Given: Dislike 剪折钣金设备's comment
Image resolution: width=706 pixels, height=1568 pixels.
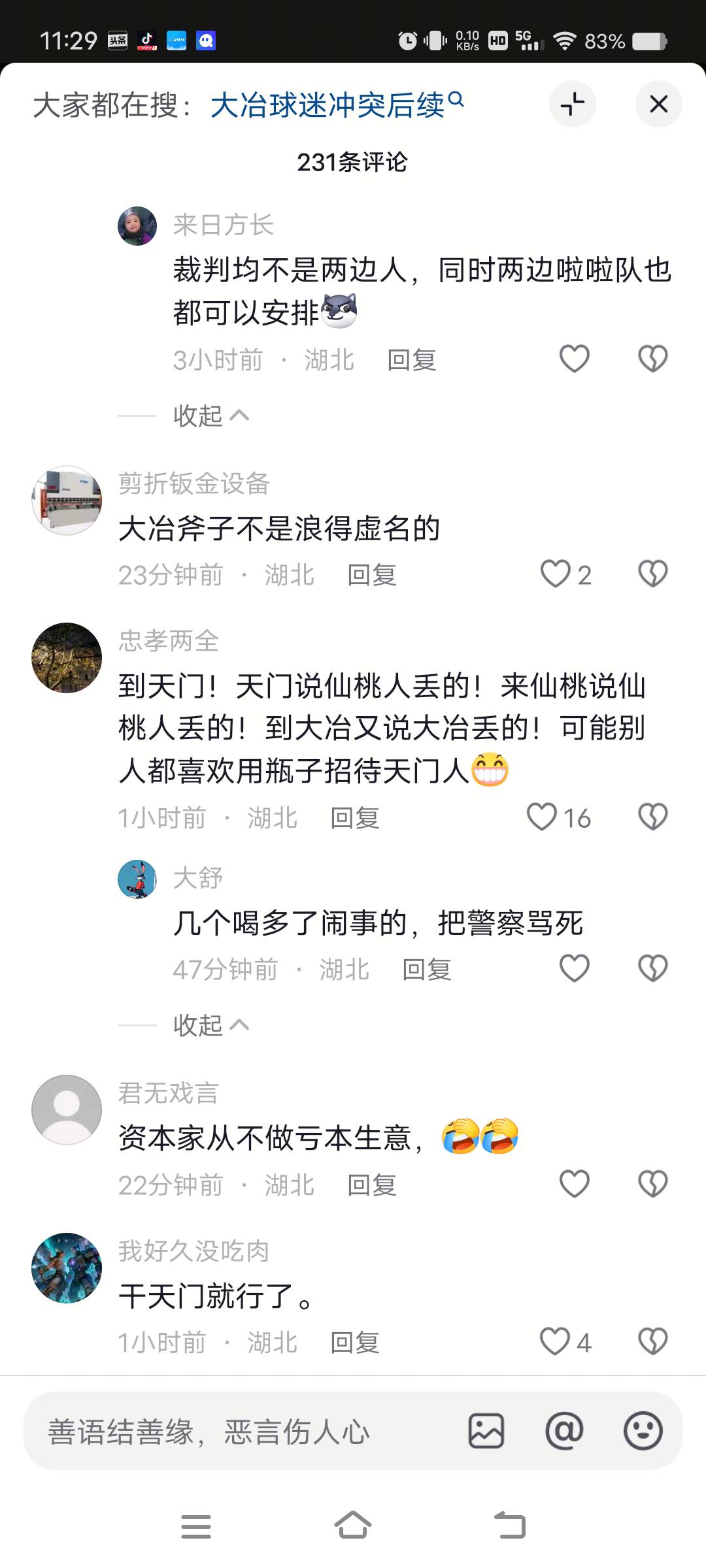Looking at the screenshot, I should [x=652, y=574].
